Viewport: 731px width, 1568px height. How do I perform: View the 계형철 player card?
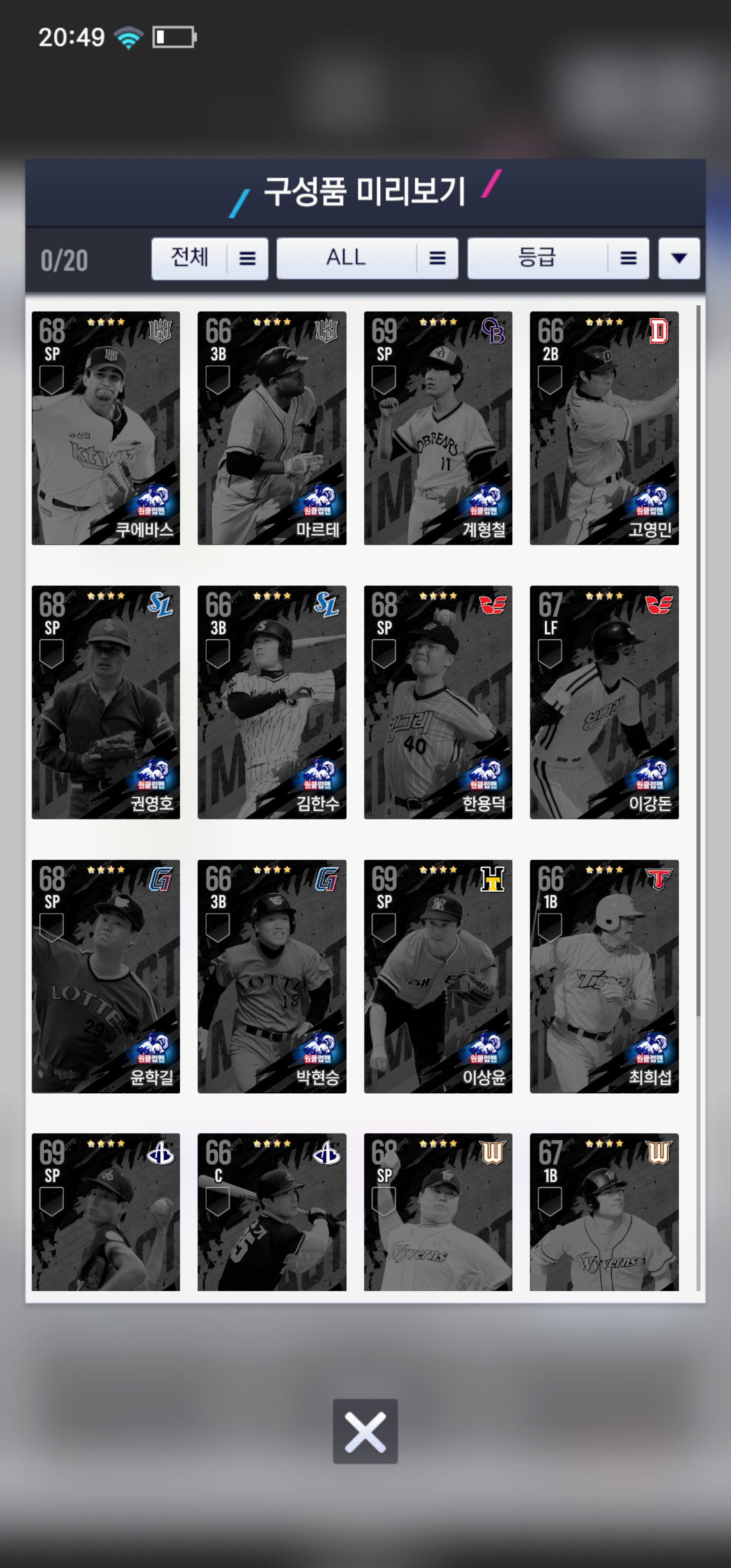coord(438,428)
